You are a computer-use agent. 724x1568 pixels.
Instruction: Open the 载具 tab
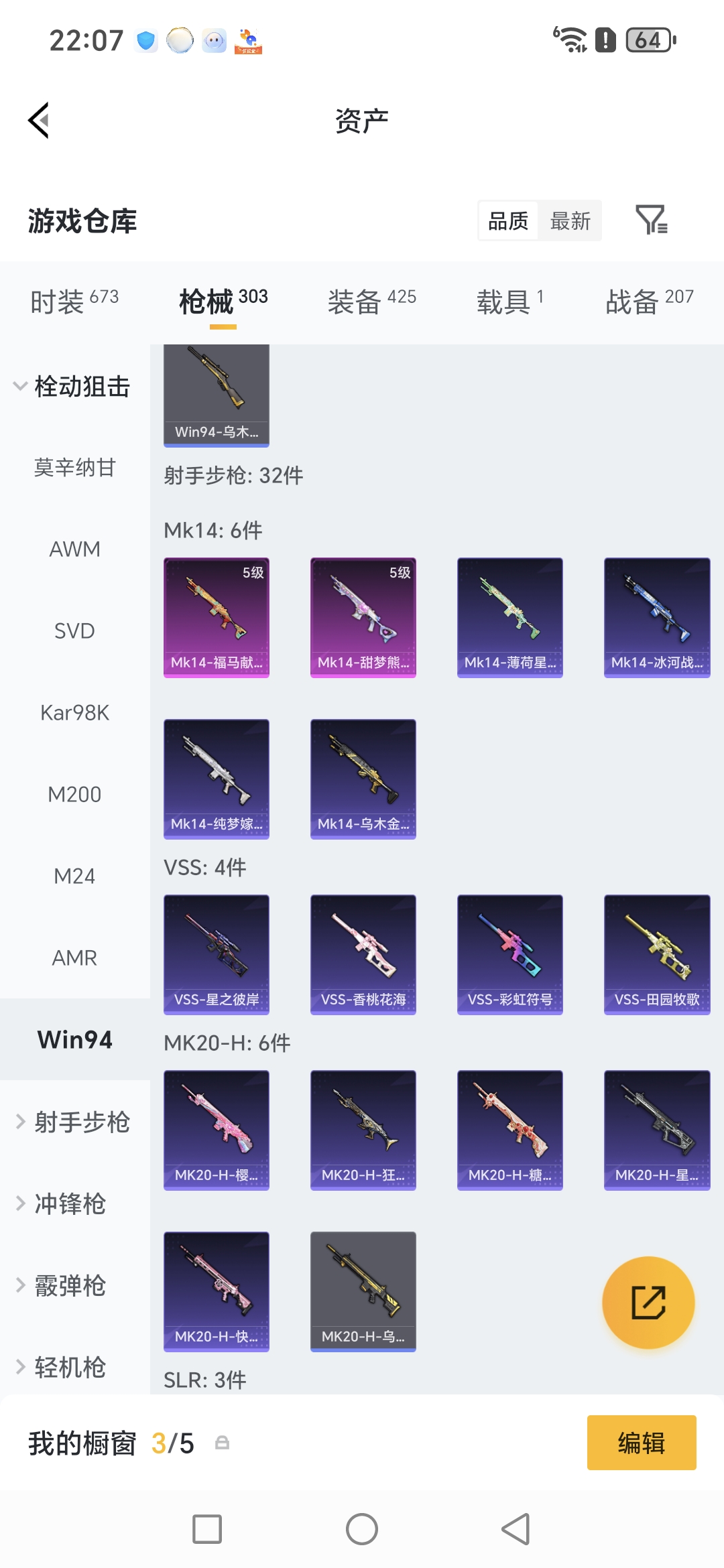(510, 301)
